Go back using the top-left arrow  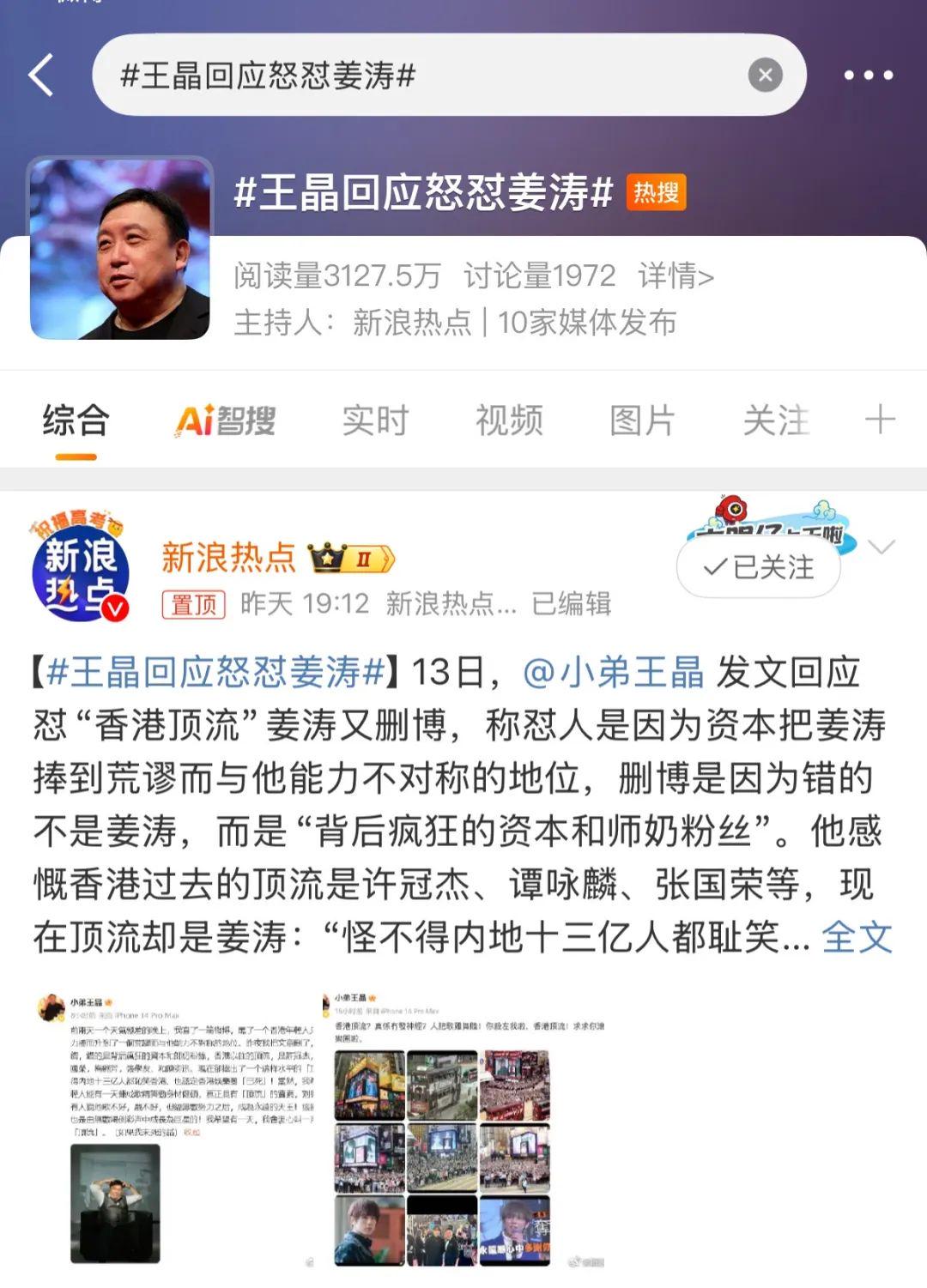coord(41,75)
